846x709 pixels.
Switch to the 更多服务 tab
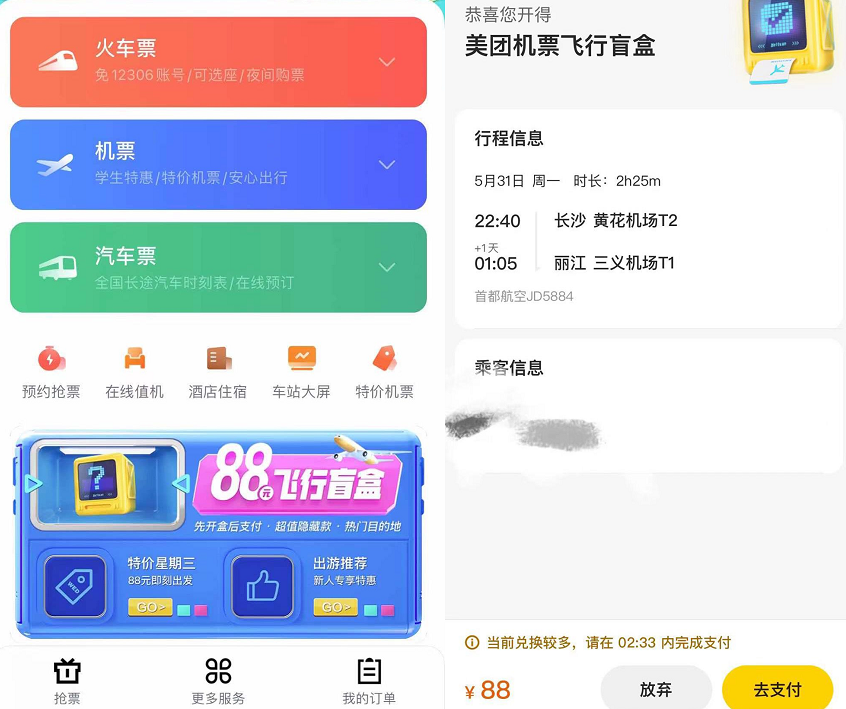[x=218, y=680]
